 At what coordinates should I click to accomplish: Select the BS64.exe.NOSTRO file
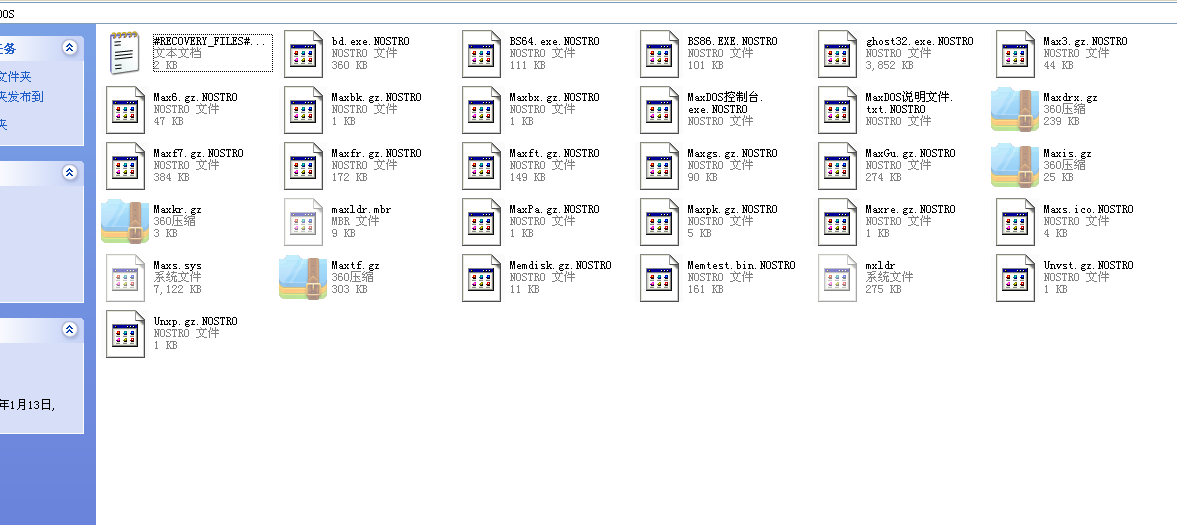click(x=481, y=54)
